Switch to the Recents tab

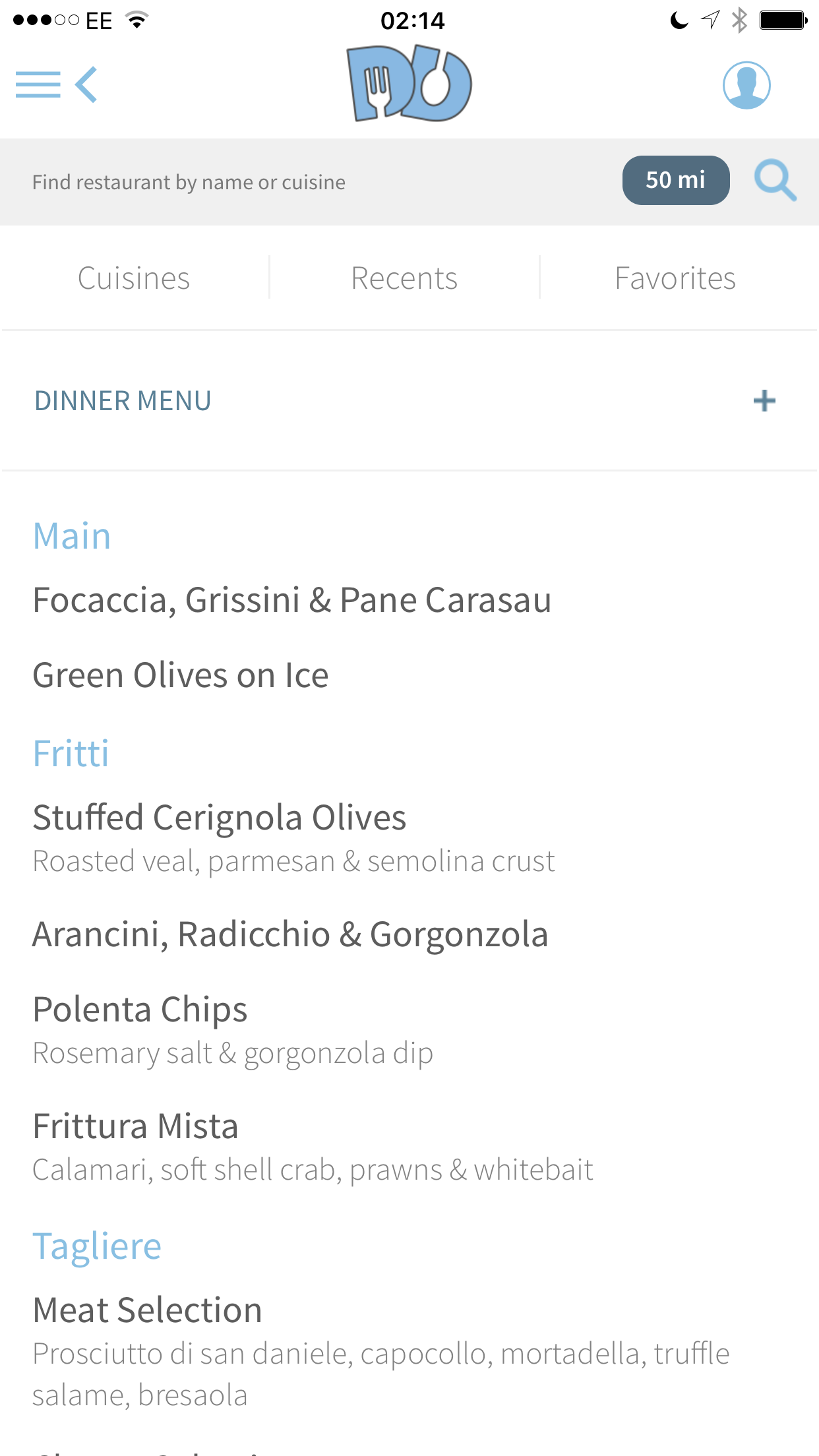(x=404, y=278)
